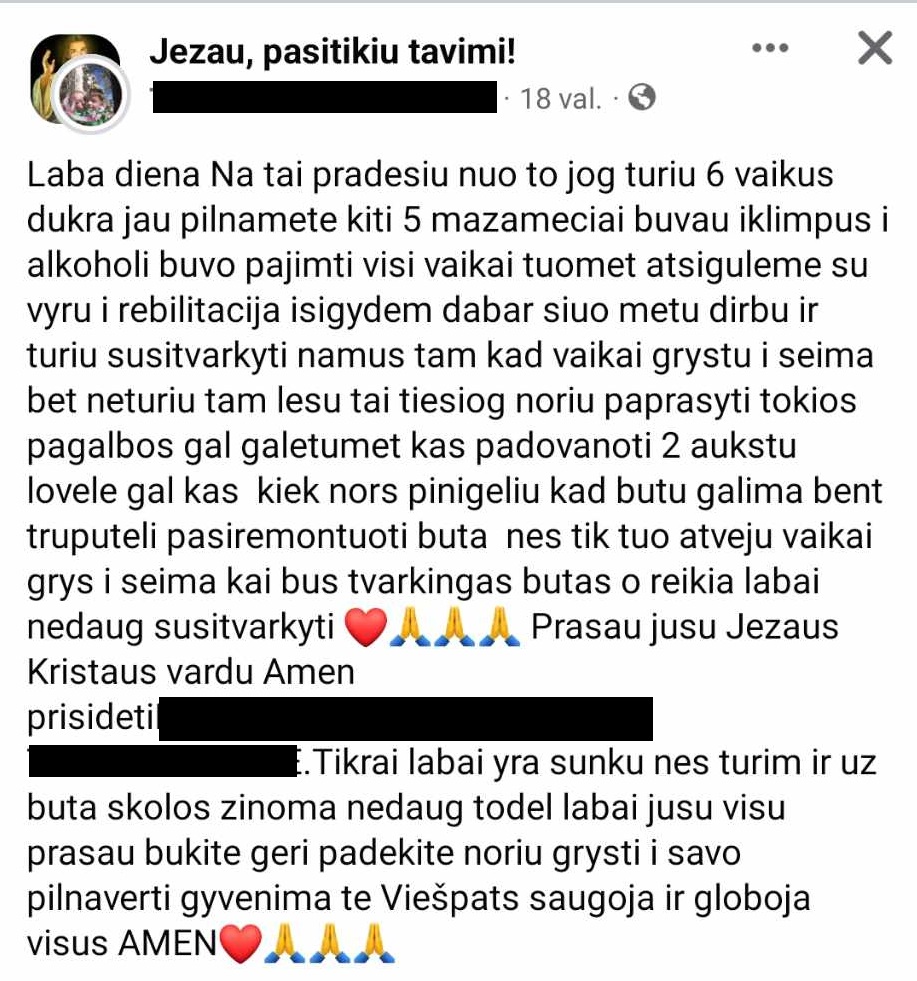Dismiss this post with the X
Image resolution: width=917 pixels, height=981 pixels.
[874, 47]
